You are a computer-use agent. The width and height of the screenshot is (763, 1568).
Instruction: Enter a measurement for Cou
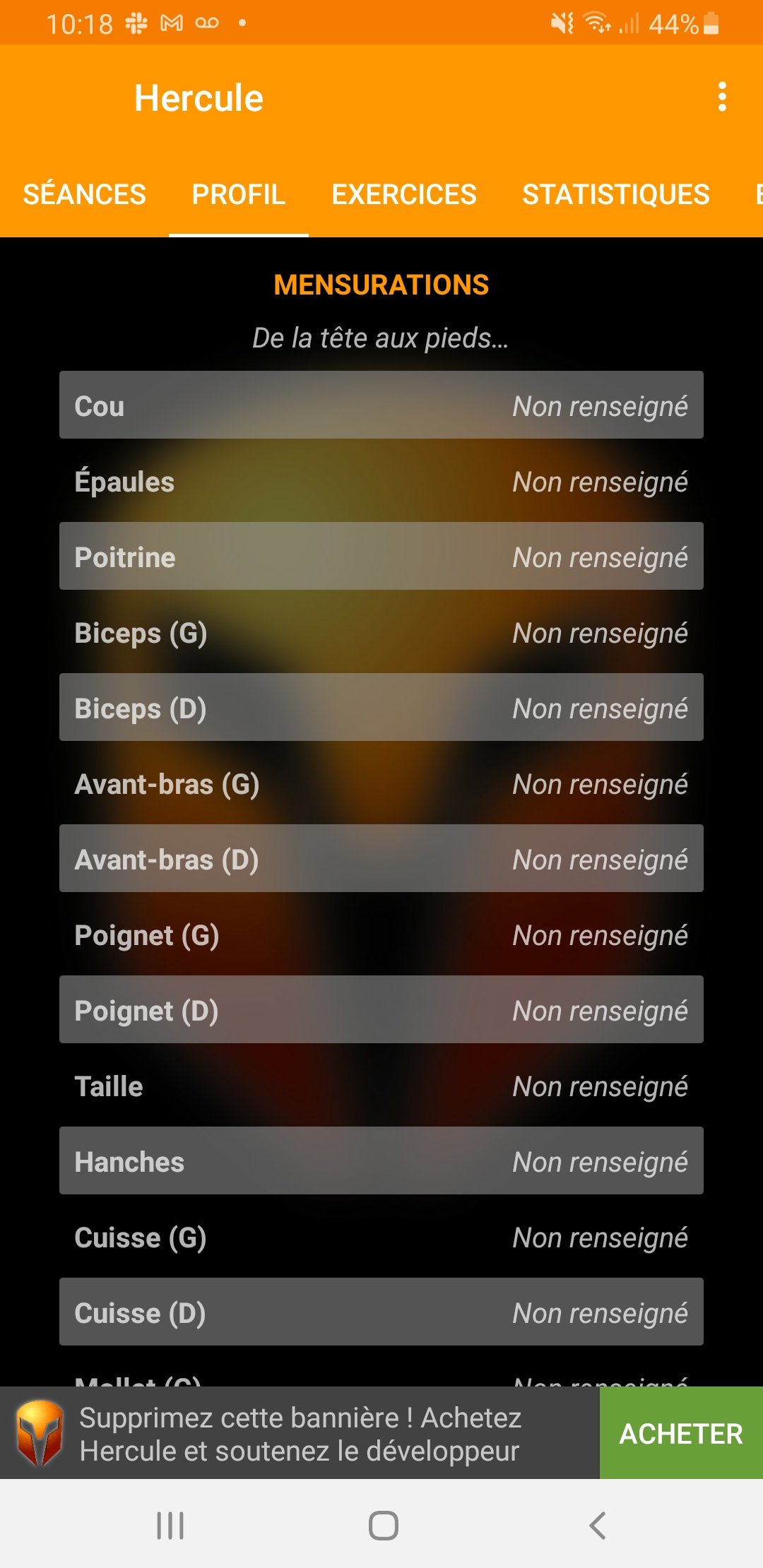pos(381,405)
